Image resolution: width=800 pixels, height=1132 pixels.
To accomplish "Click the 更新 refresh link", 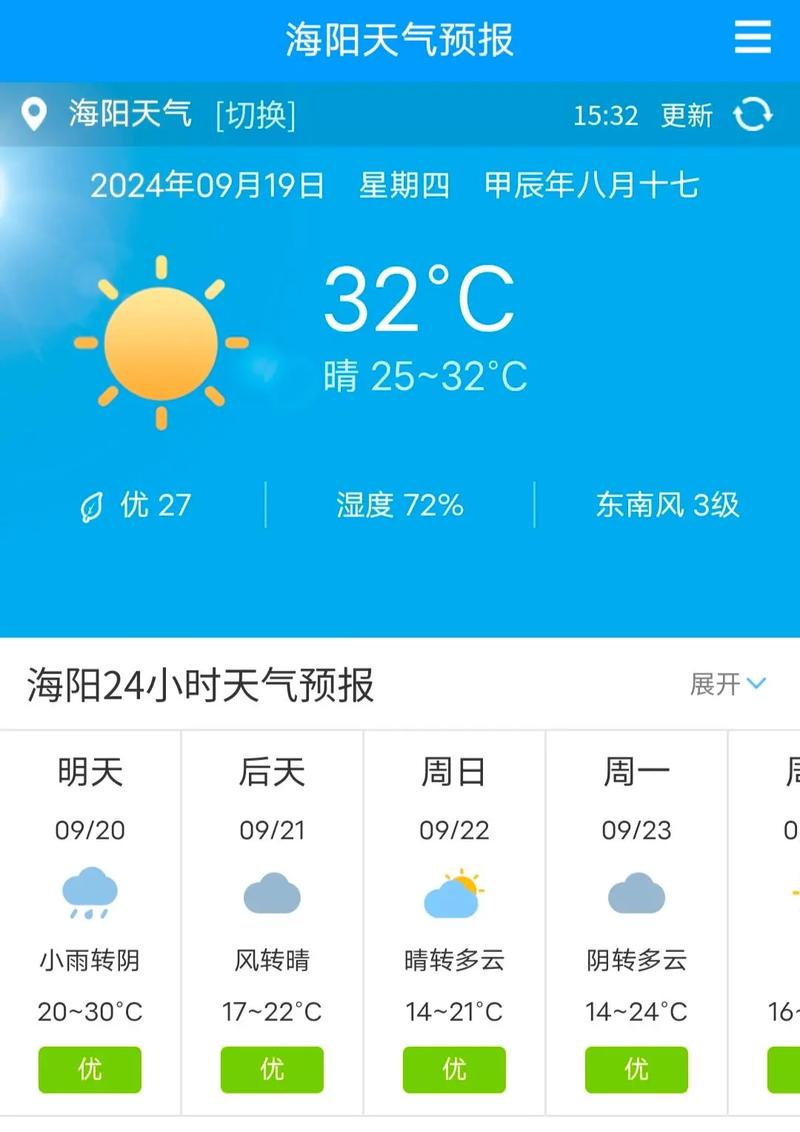I will [x=688, y=116].
